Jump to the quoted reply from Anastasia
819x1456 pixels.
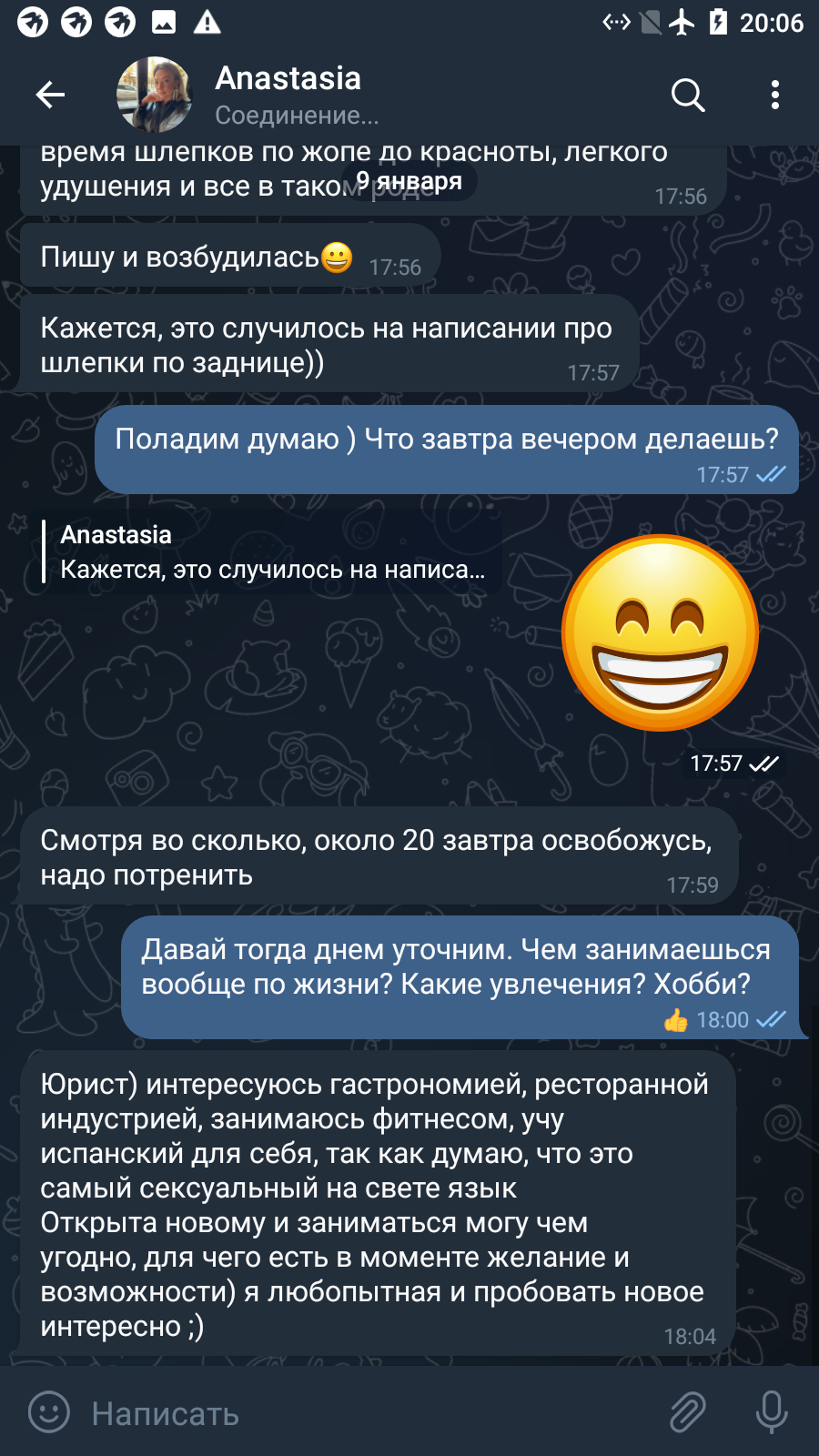click(273, 552)
